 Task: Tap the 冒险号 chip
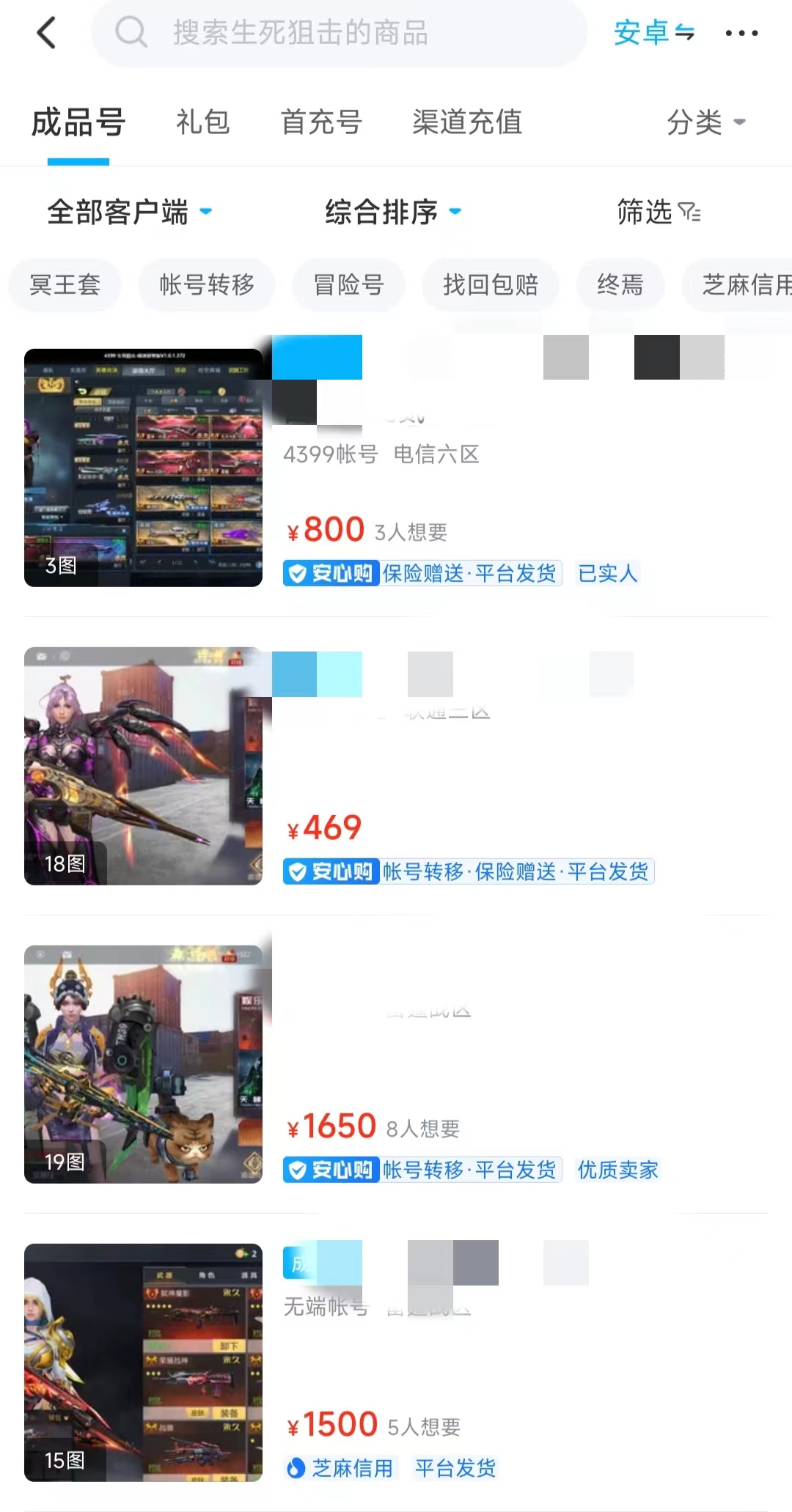click(348, 285)
